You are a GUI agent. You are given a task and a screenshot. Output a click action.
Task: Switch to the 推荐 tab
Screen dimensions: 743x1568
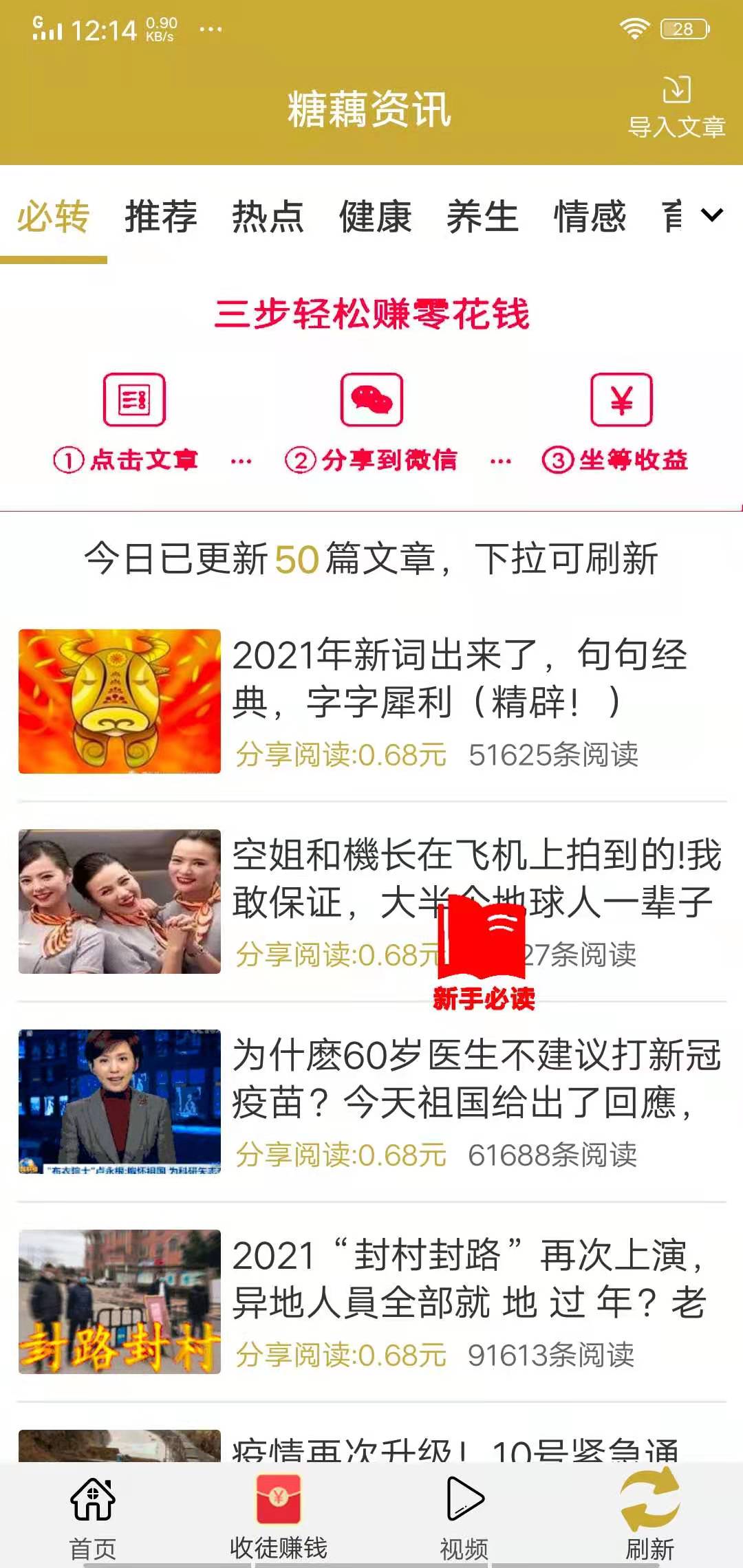point(160,217)
